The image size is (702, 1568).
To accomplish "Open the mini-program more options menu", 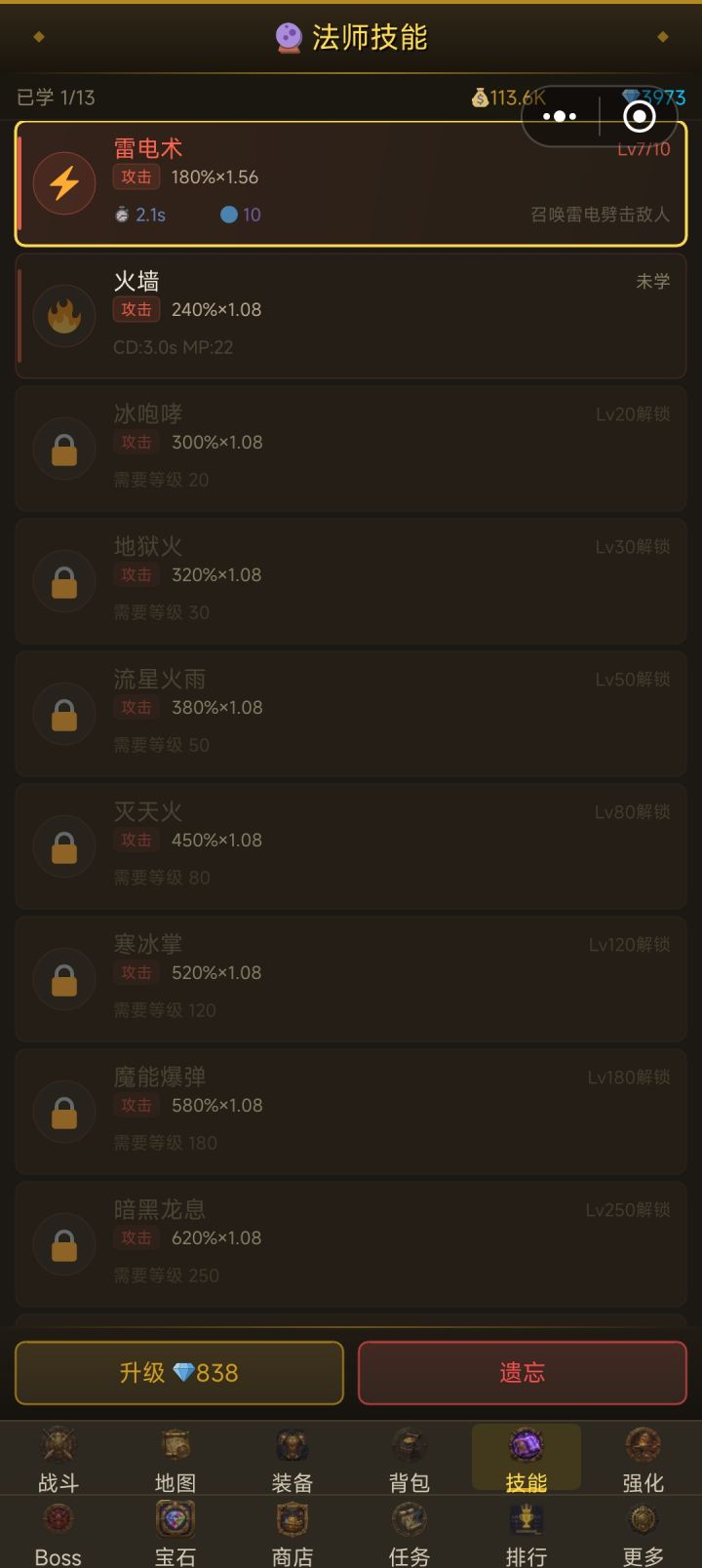I will (559, 116).
